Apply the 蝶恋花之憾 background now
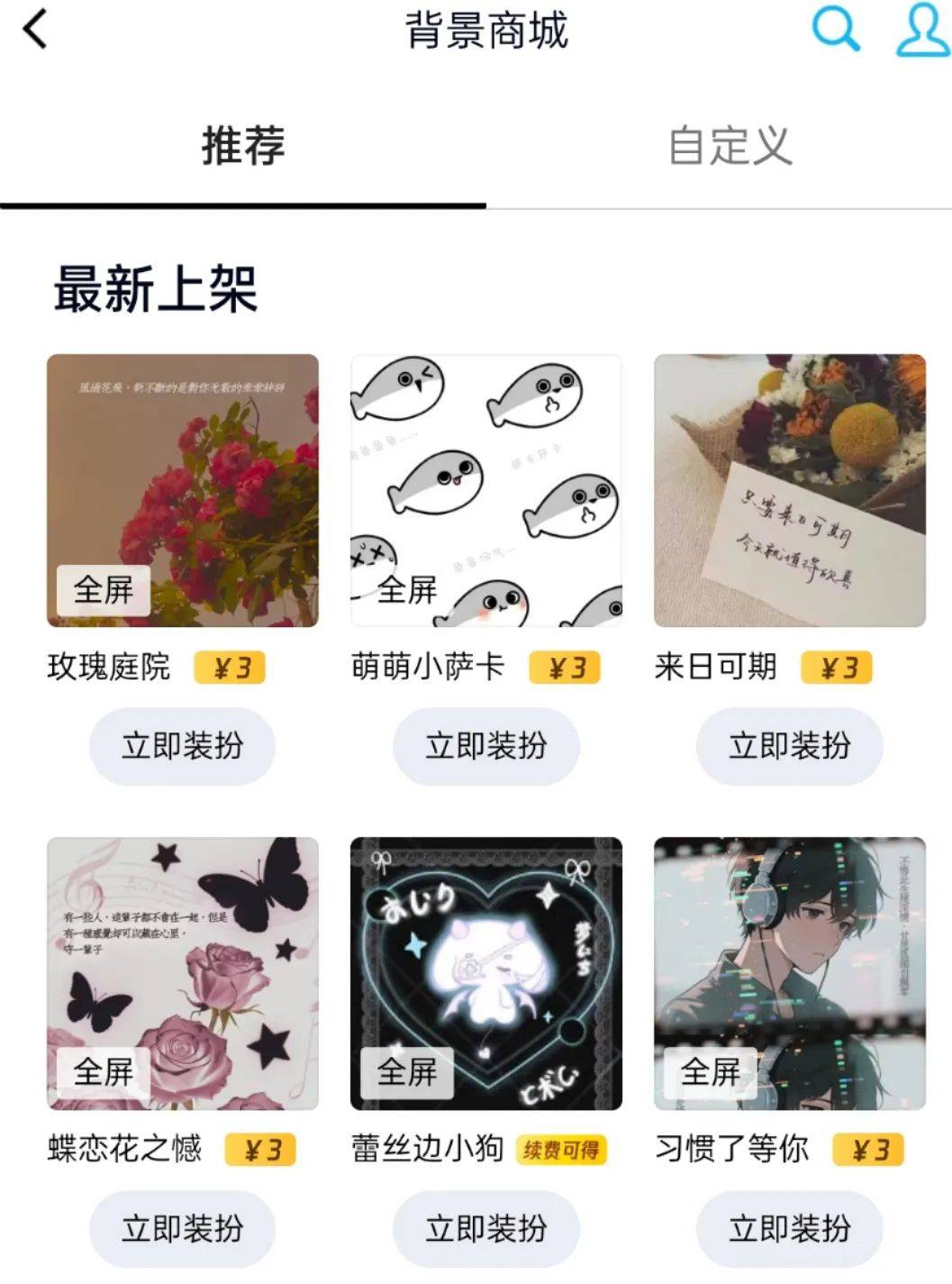 tap(183, 1228)
